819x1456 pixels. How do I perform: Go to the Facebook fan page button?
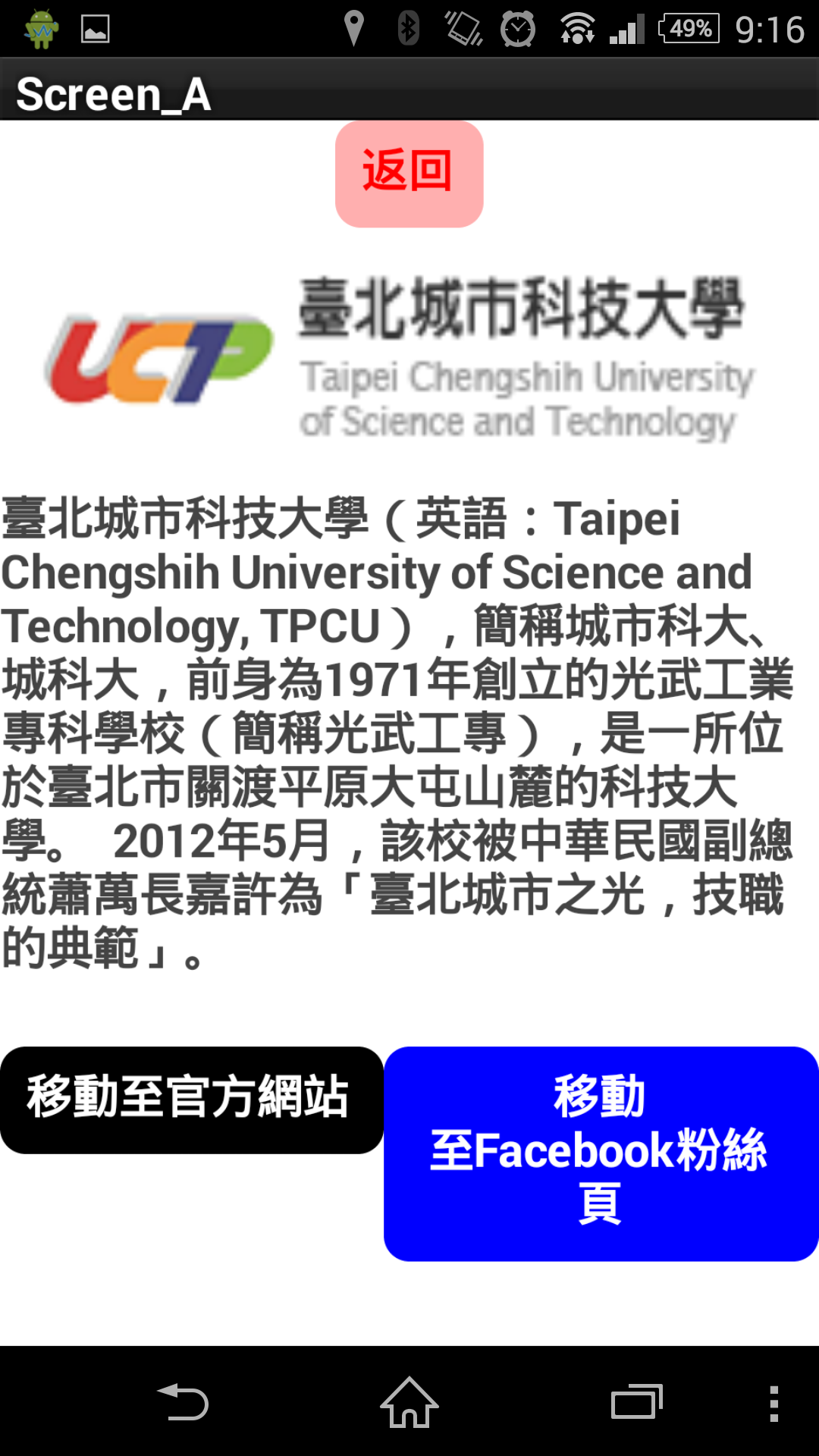click(x=601, y=1153)
